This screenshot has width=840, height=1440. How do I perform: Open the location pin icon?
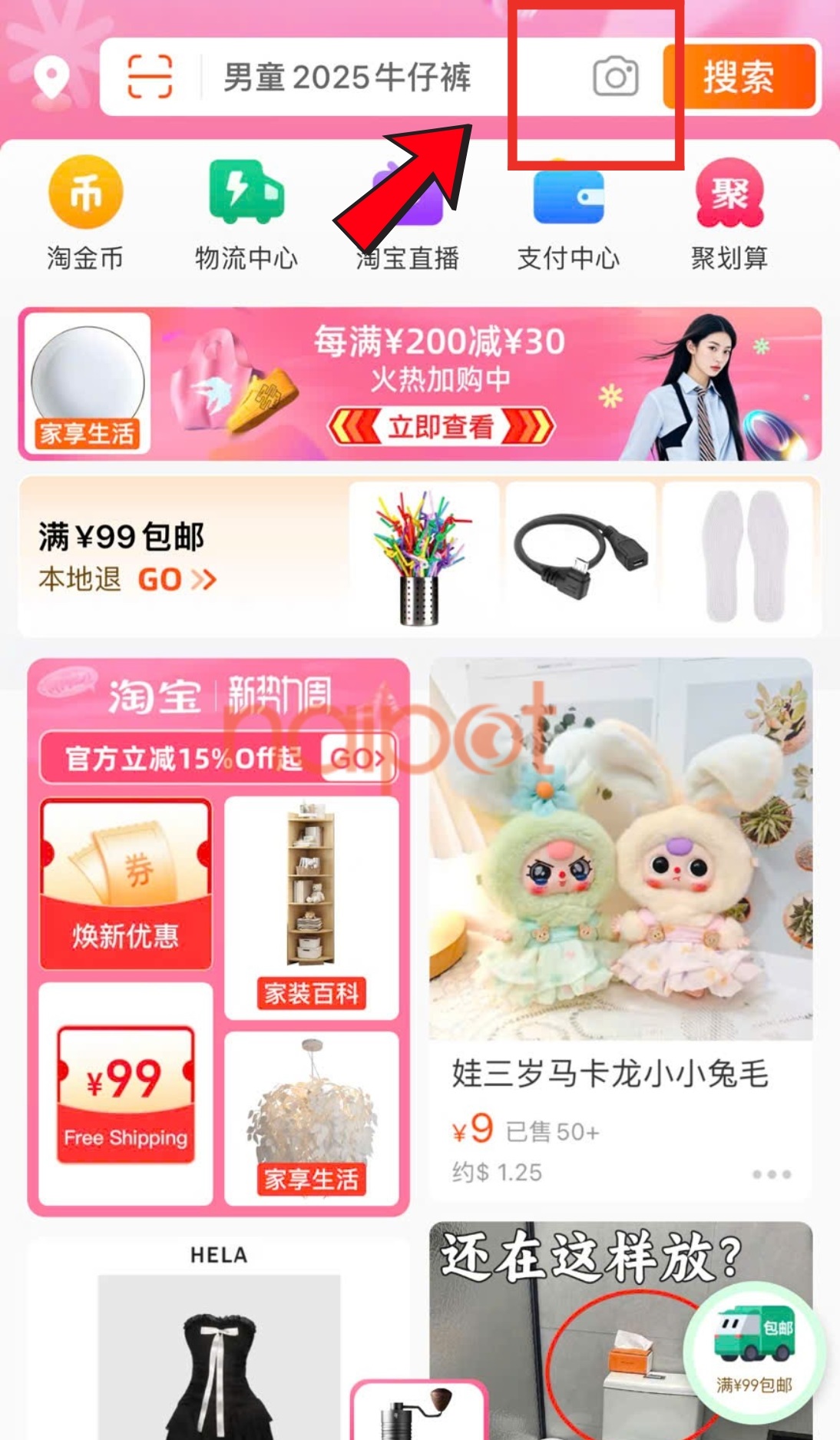51,78
